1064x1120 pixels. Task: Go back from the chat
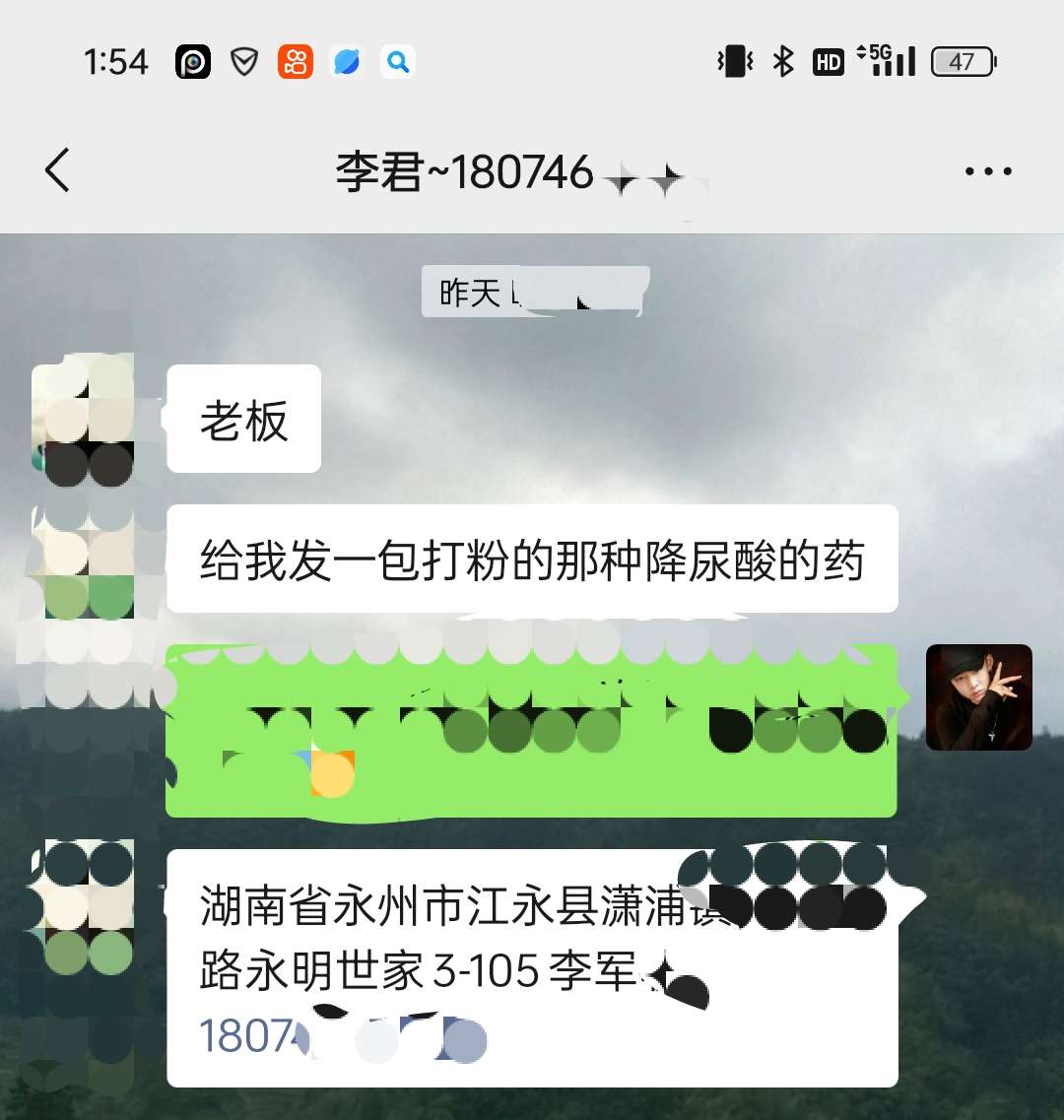click(x=57, y=170)
